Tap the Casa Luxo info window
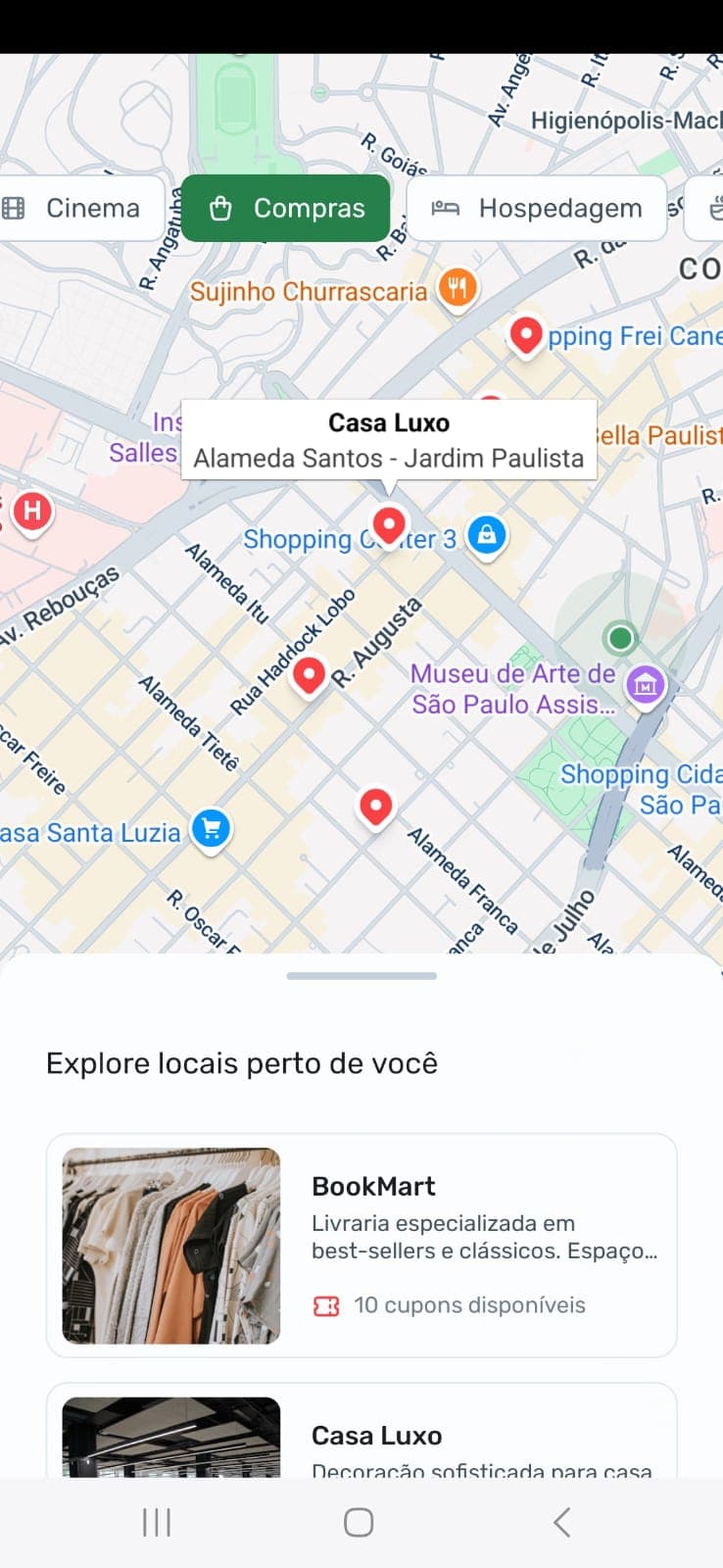The height and width of the screenshot is (1568, 723). (x=389, y=440)
